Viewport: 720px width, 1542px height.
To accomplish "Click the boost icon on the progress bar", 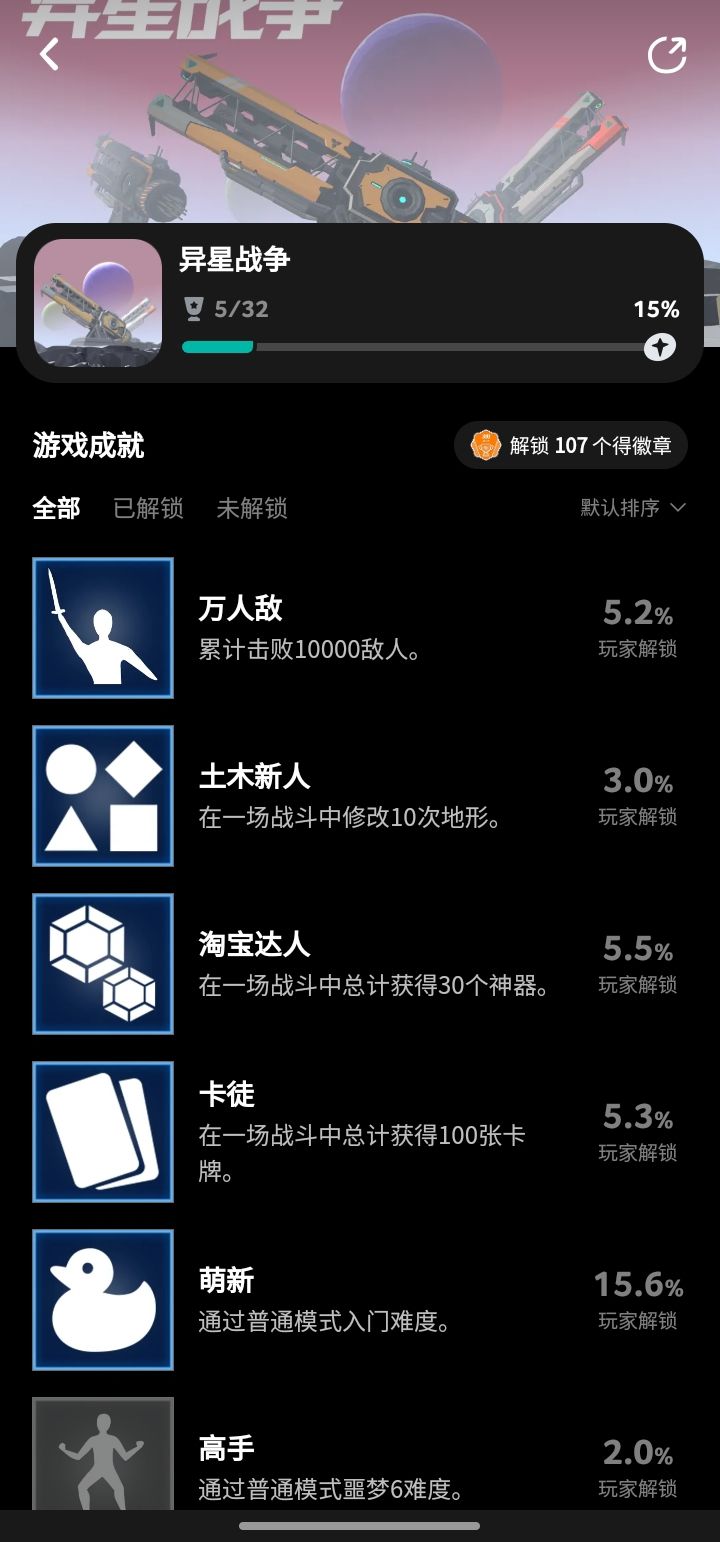I will pos(659,347).
